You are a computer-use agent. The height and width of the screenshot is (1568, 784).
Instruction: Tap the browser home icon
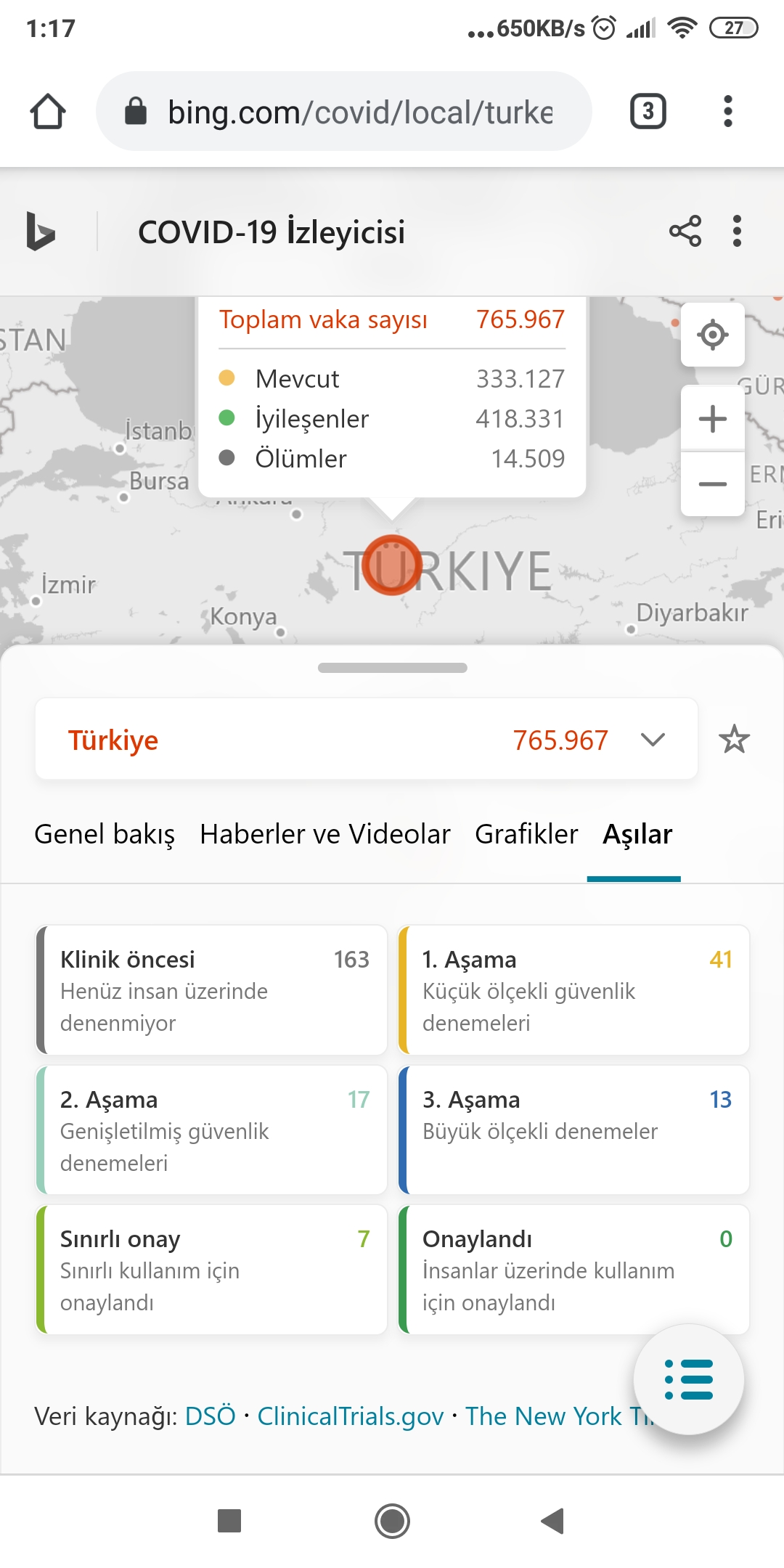click(x=48, y=112)
